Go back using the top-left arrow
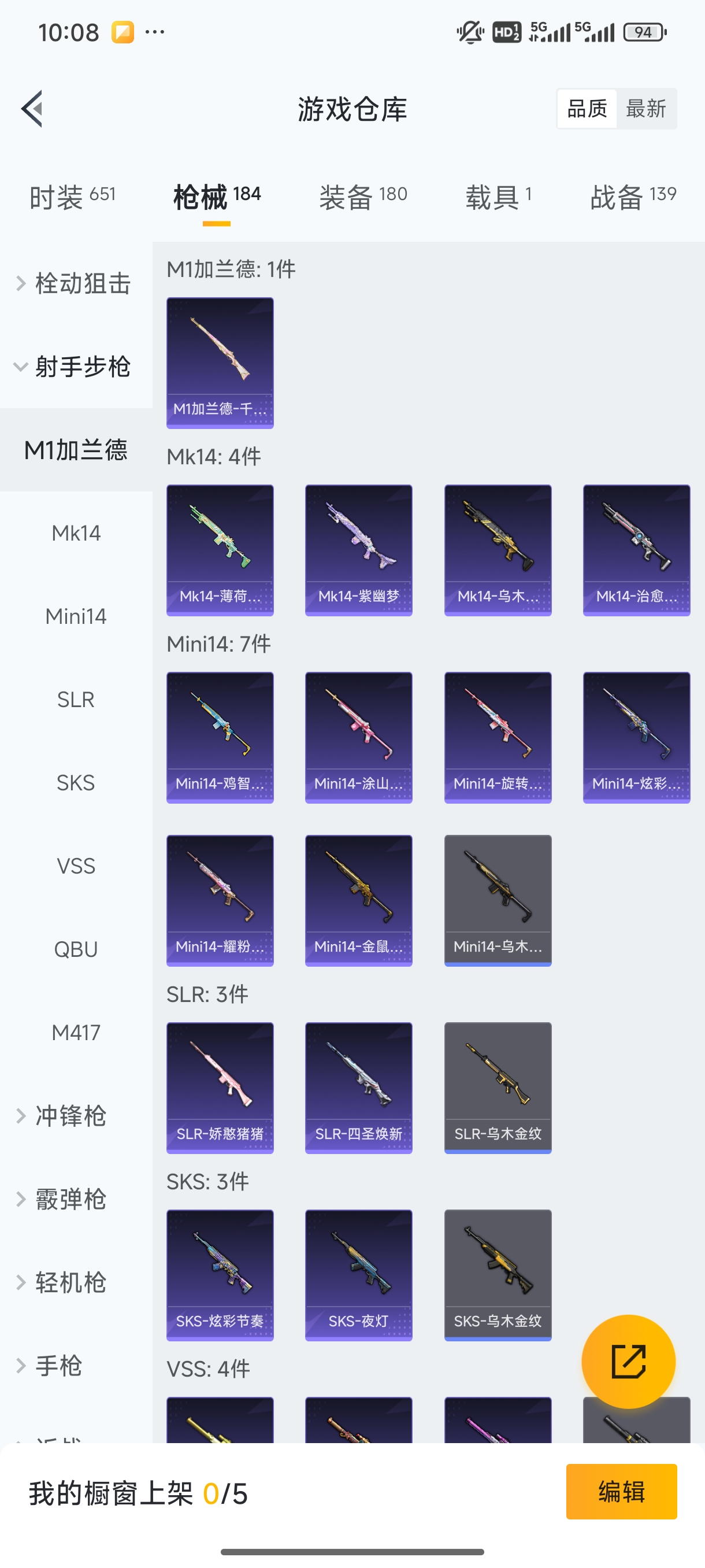This screenshot has height=1568, width=705. [33, 109]
